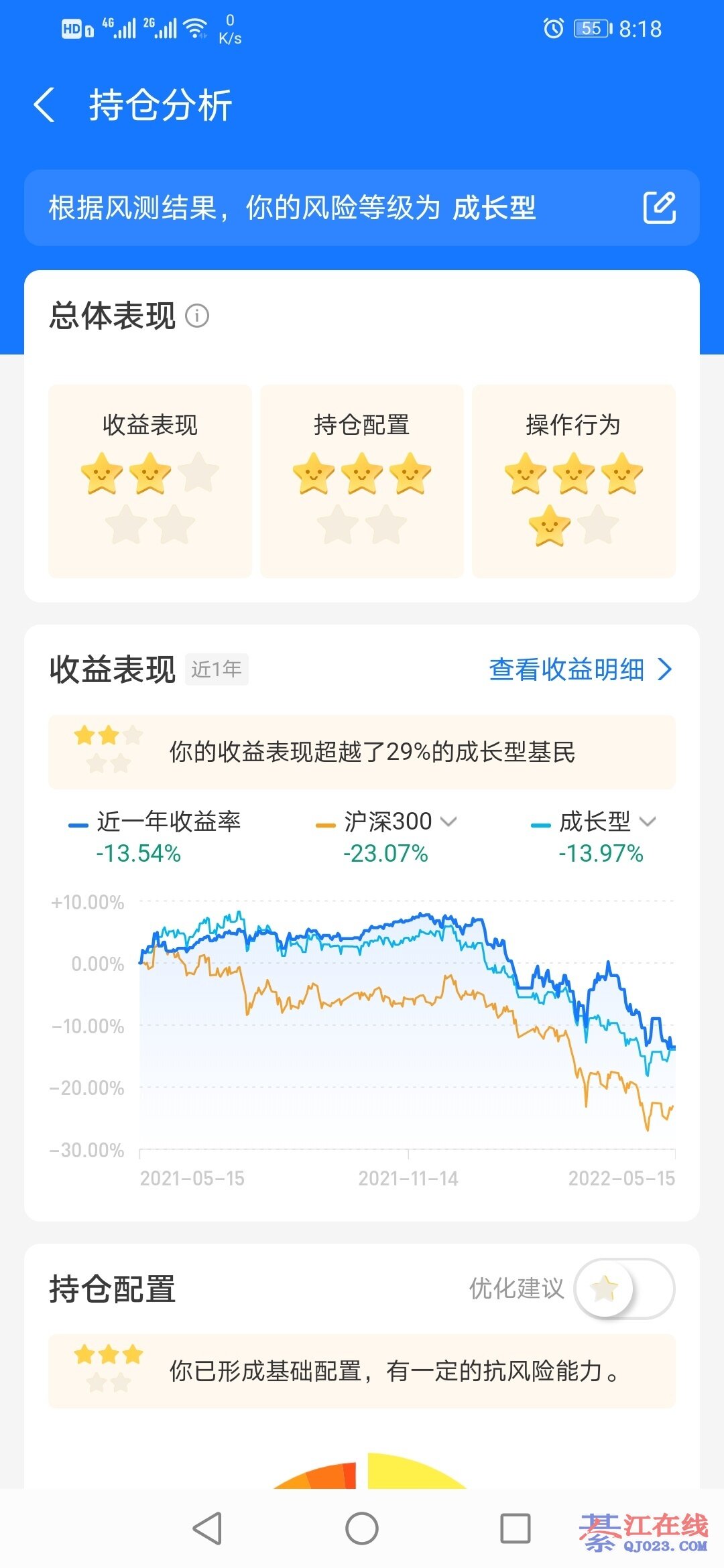Toggle the 优化建议 switch
The width and height of the screenshot is (724, 1568).
click(x=624, y=1289)
